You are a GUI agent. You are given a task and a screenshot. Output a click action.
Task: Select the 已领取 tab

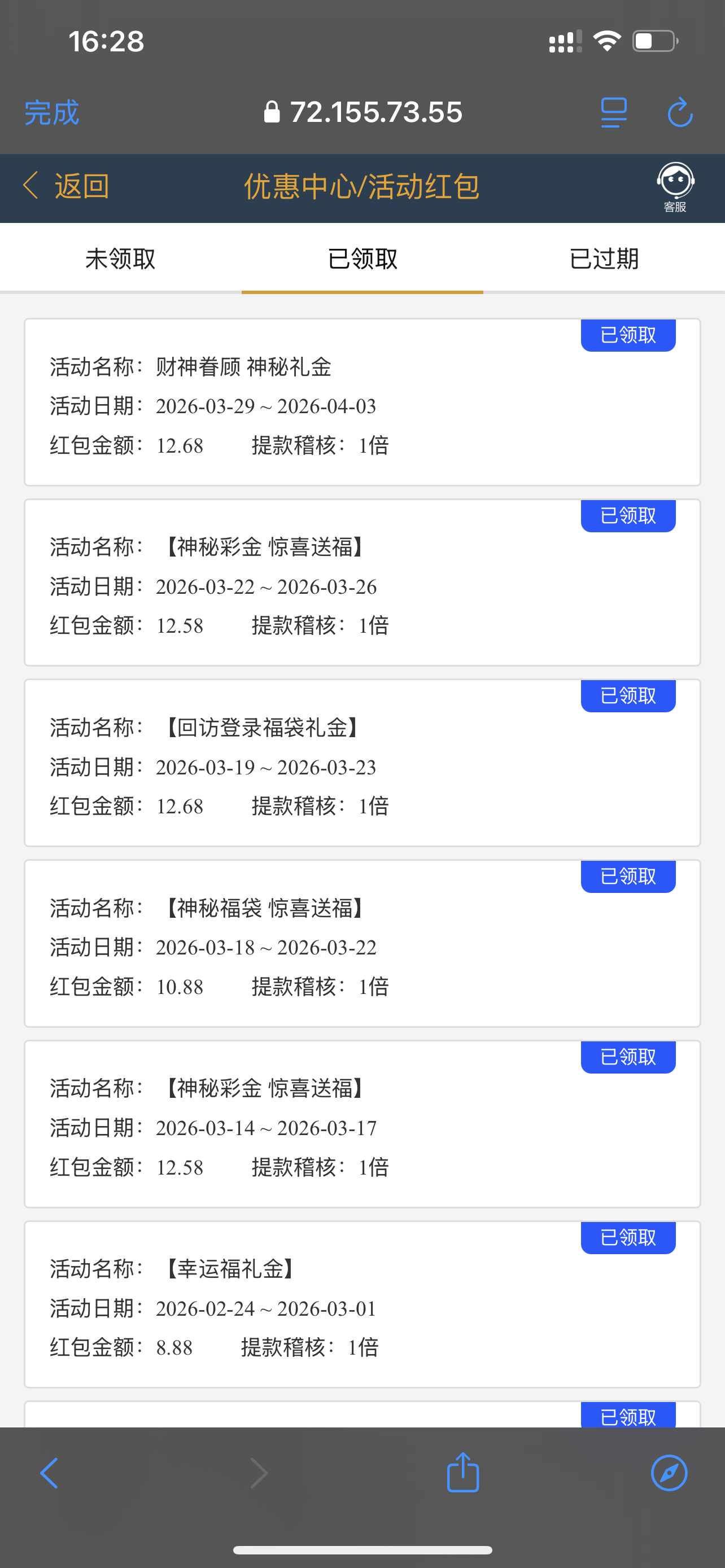(x=362, y=259)
